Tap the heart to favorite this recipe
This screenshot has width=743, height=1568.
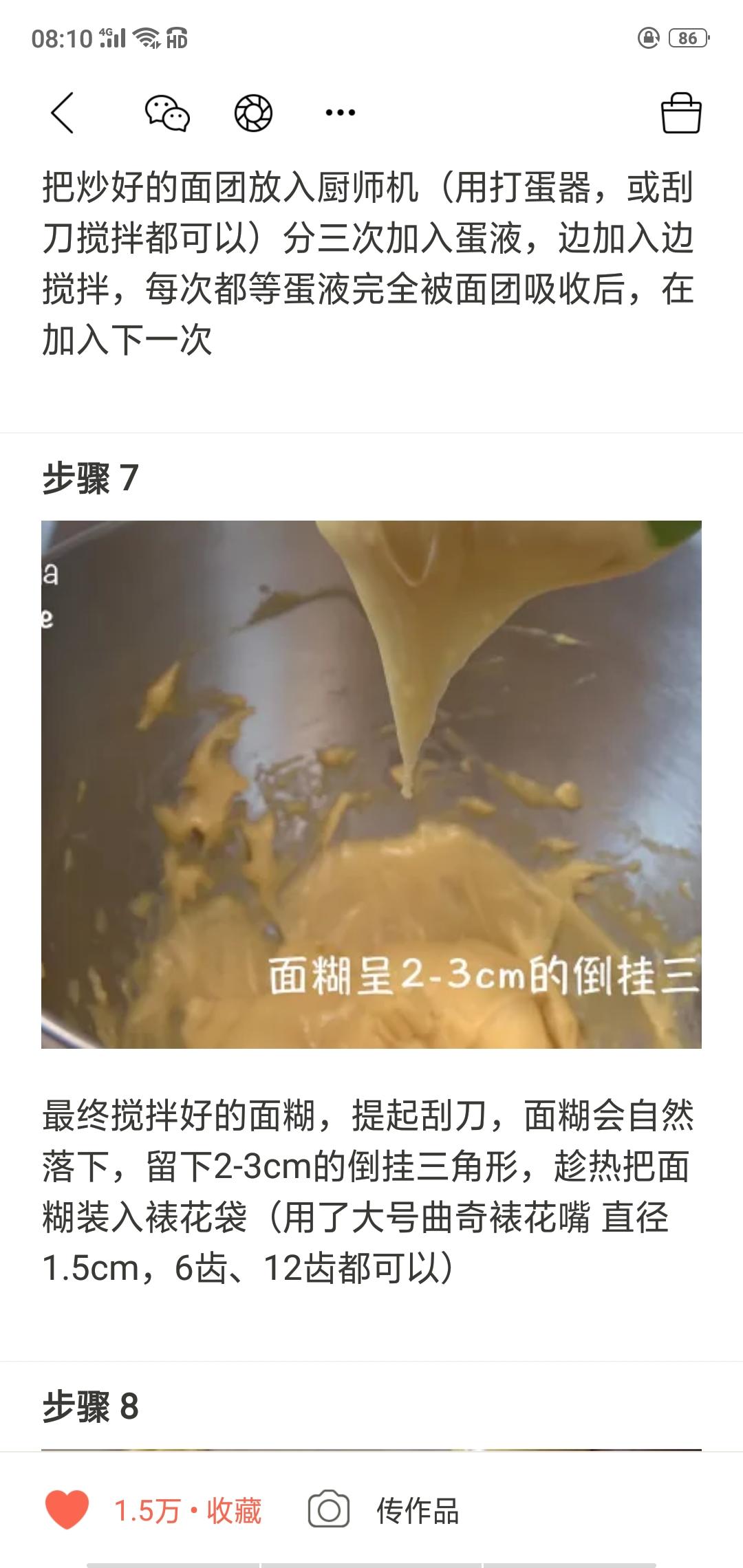pos(67,1511)
